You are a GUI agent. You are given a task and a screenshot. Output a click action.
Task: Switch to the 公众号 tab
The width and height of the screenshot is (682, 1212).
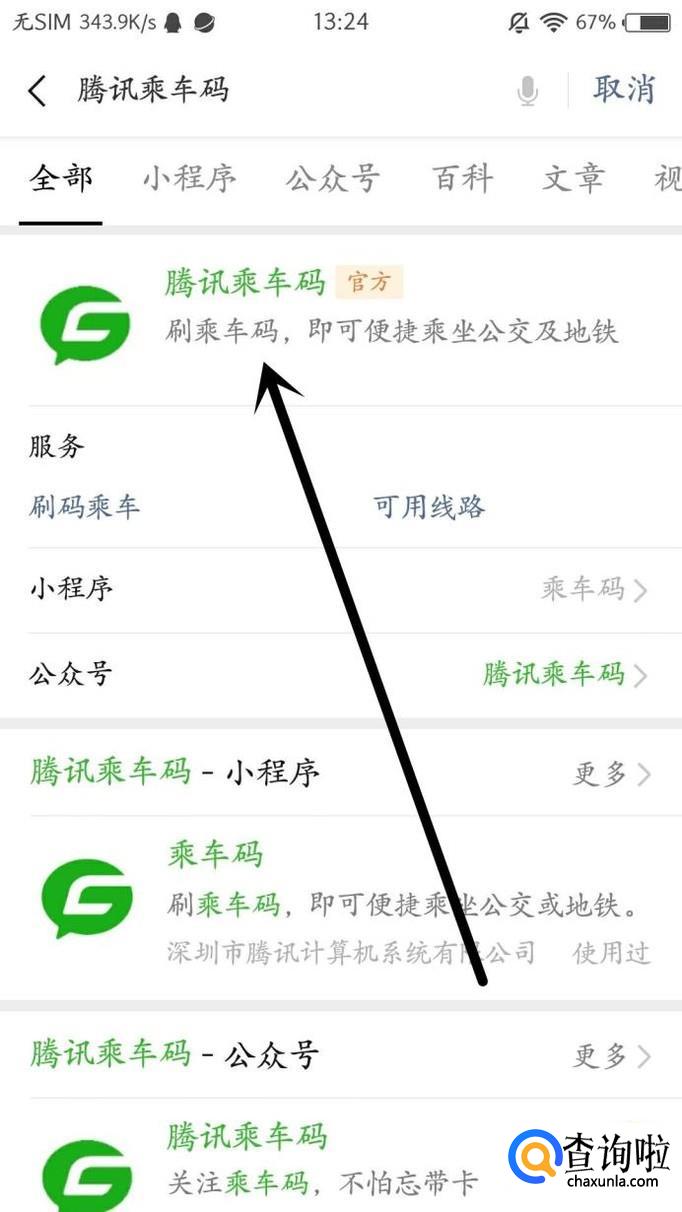[332, 179]
